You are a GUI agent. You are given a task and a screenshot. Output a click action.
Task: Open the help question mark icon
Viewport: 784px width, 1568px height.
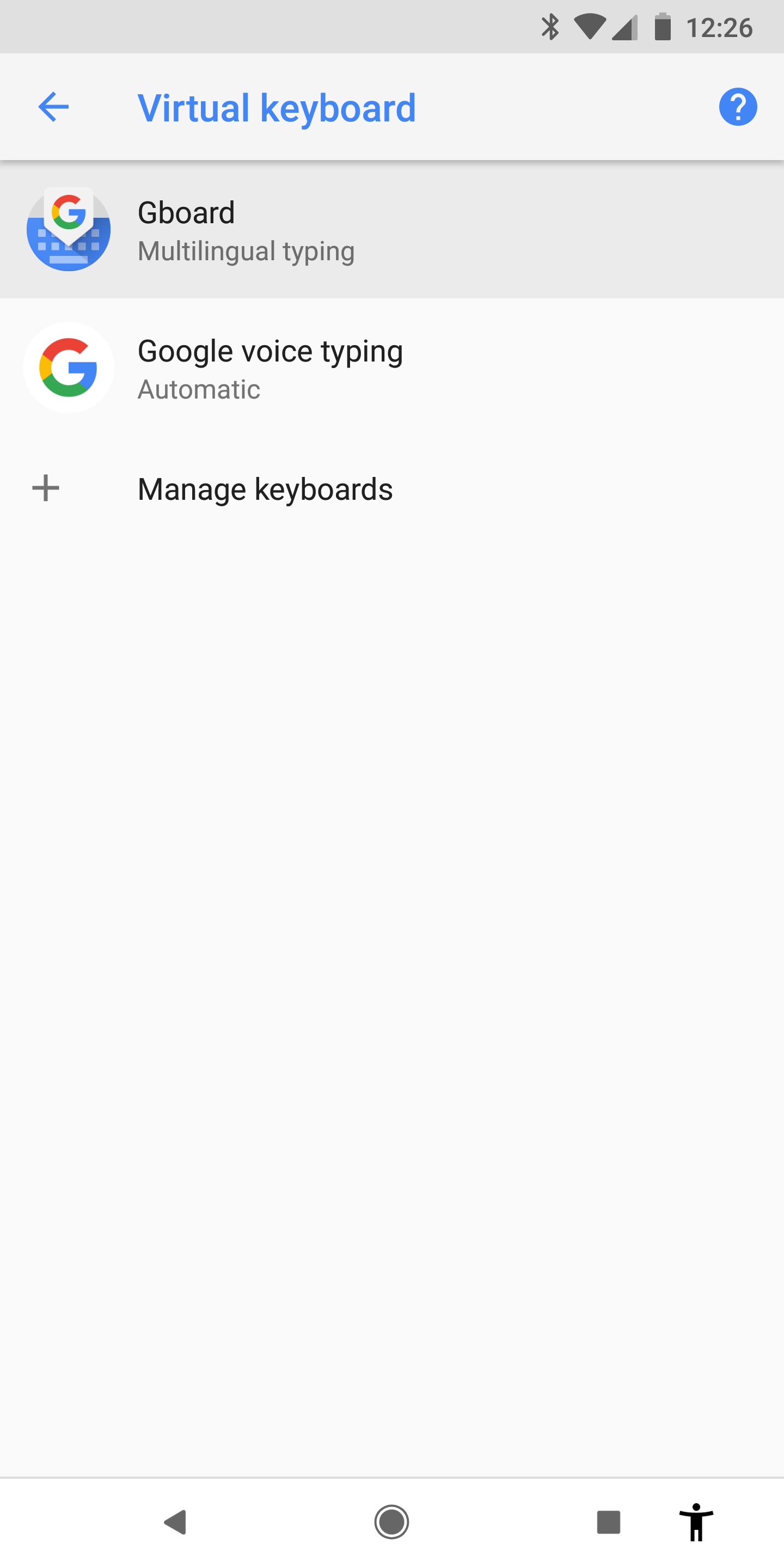pos(738,107)
